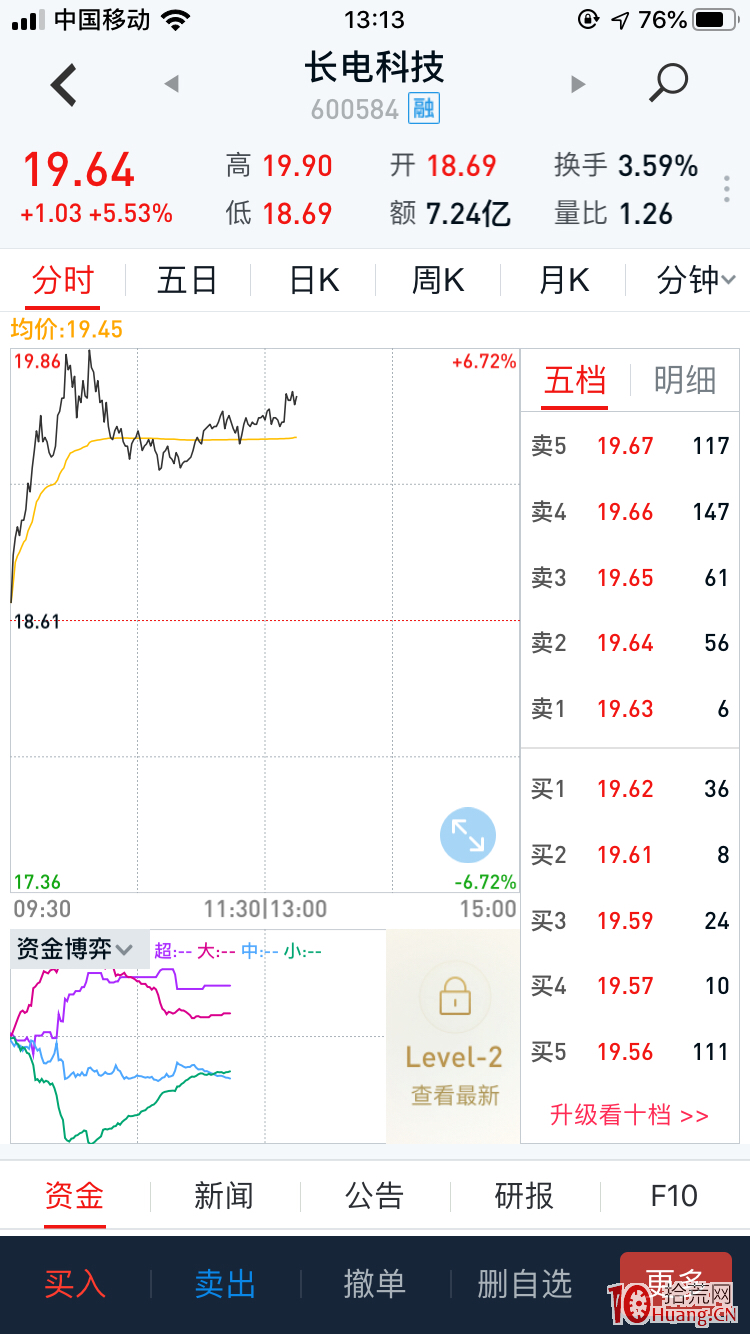Image resolution: width=750 pixels, height=1334 pixels.
Task: Tap the 买入 buy button
Action: pos(74,1287)
